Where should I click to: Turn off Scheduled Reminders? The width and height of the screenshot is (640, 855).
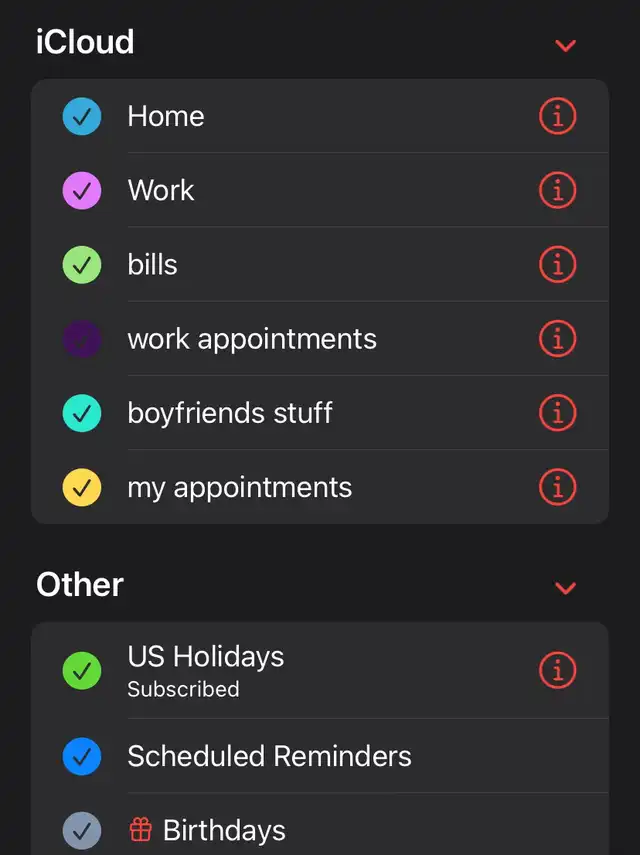point(82,756)
